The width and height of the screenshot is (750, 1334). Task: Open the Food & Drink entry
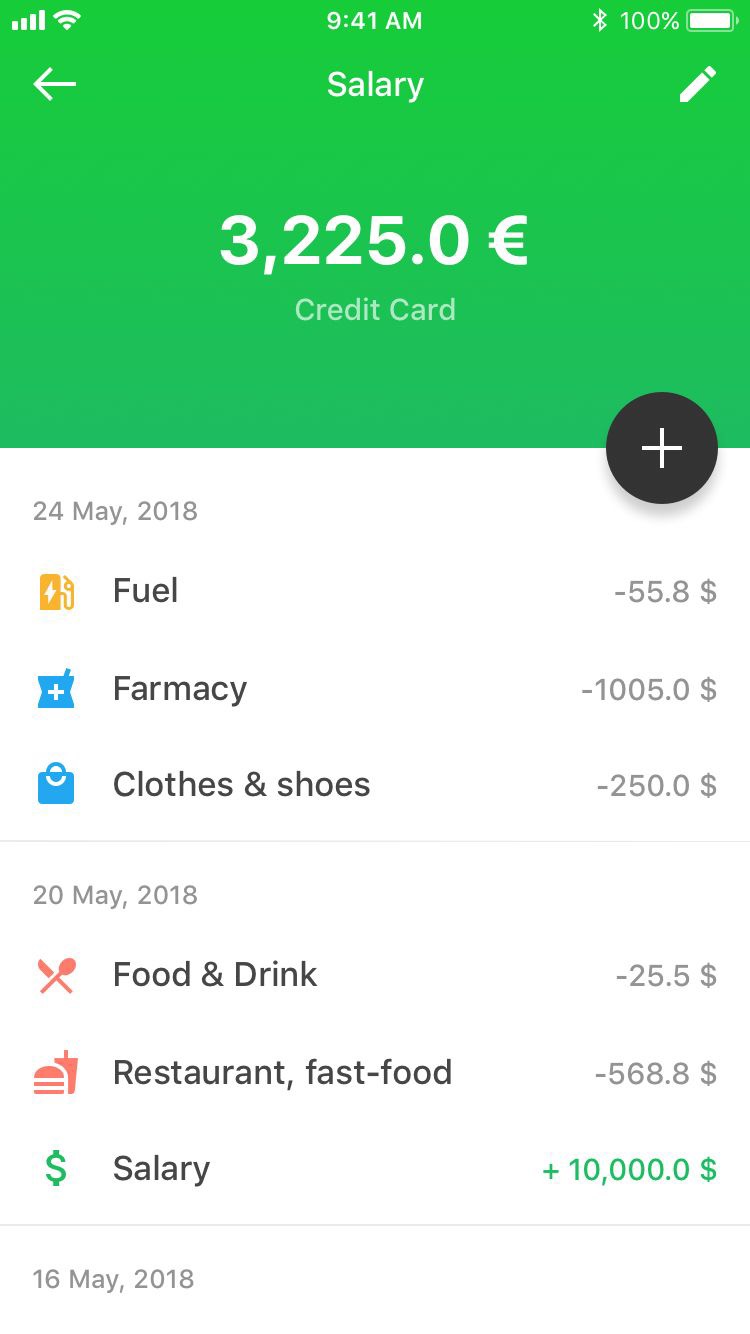tap(375, 975)
